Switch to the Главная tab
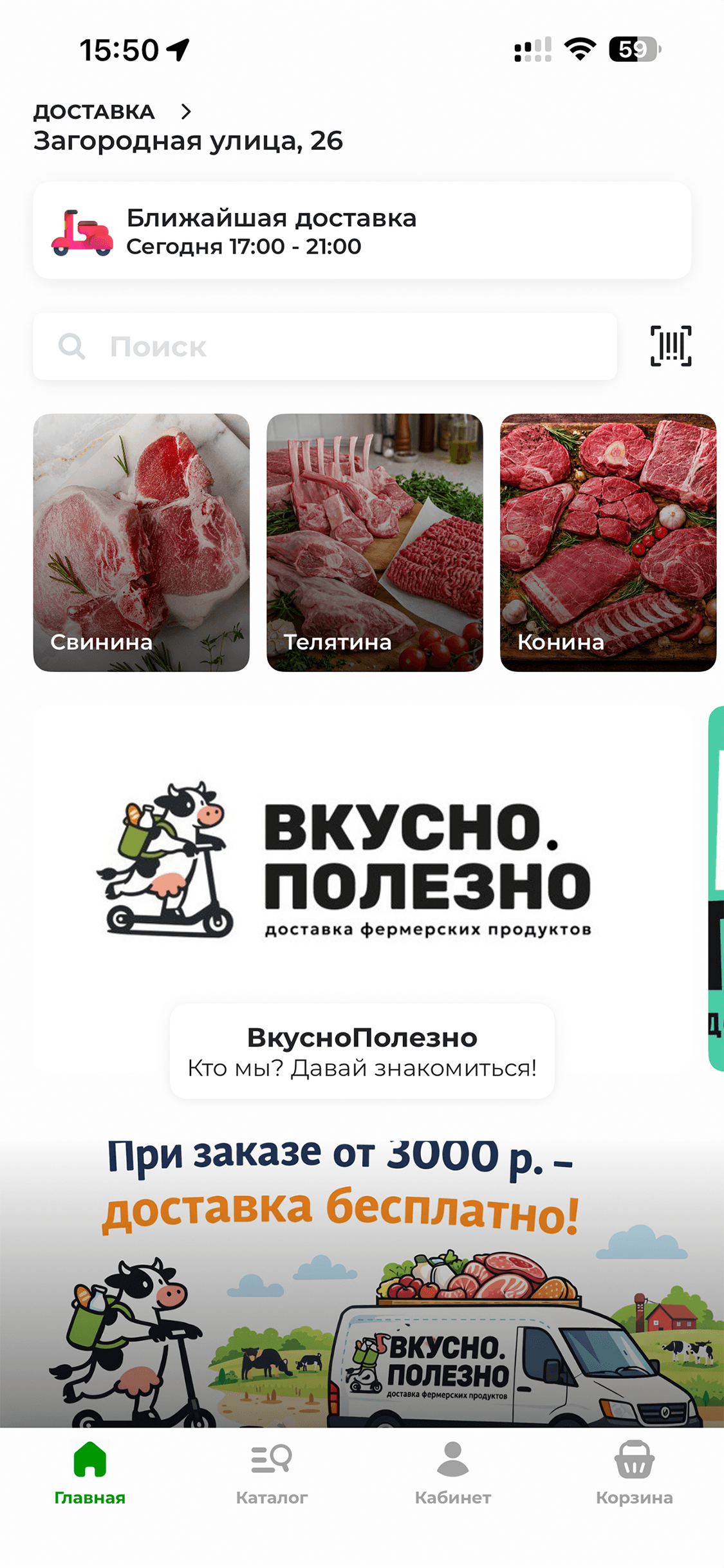724x1568 pixels. click(x=90, y=1473)
